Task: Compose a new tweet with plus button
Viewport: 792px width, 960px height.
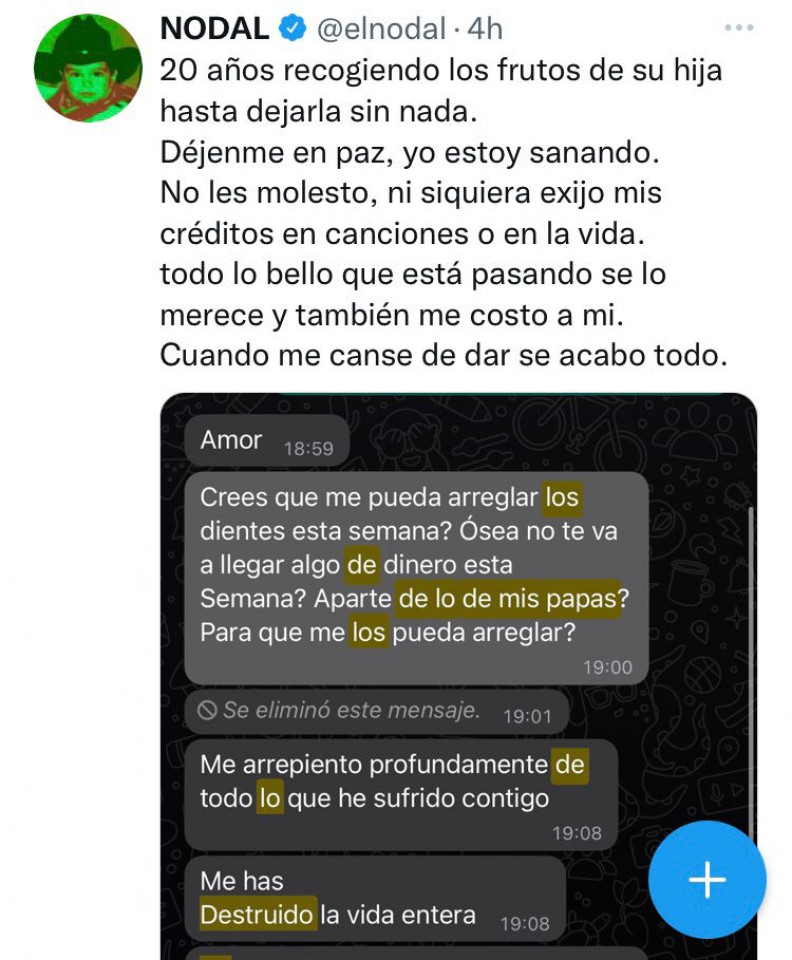Action: pos(707,880)
